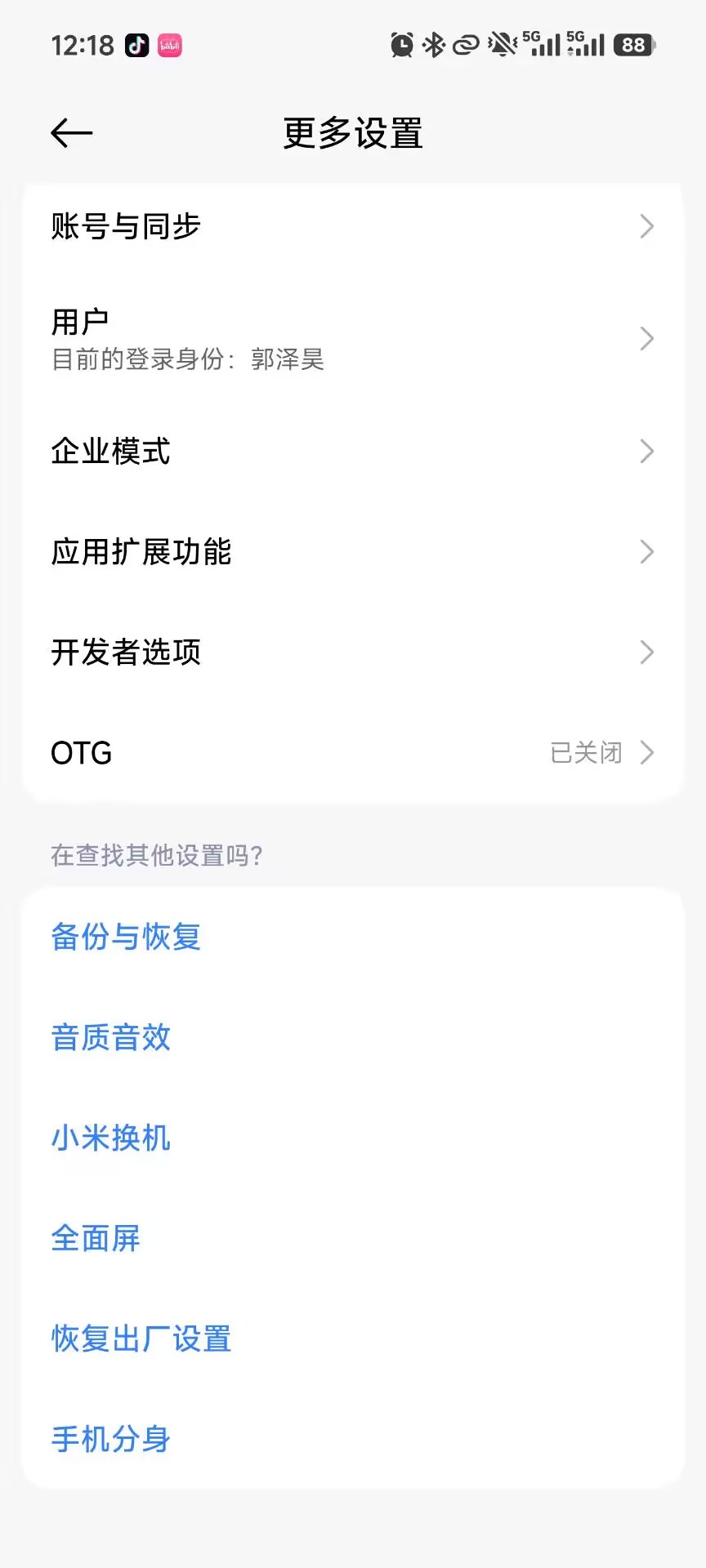The image size is (706, 1568).
Task: Open the 手机分身 link
Action: pyautogui.click(x=111, y=1439)
